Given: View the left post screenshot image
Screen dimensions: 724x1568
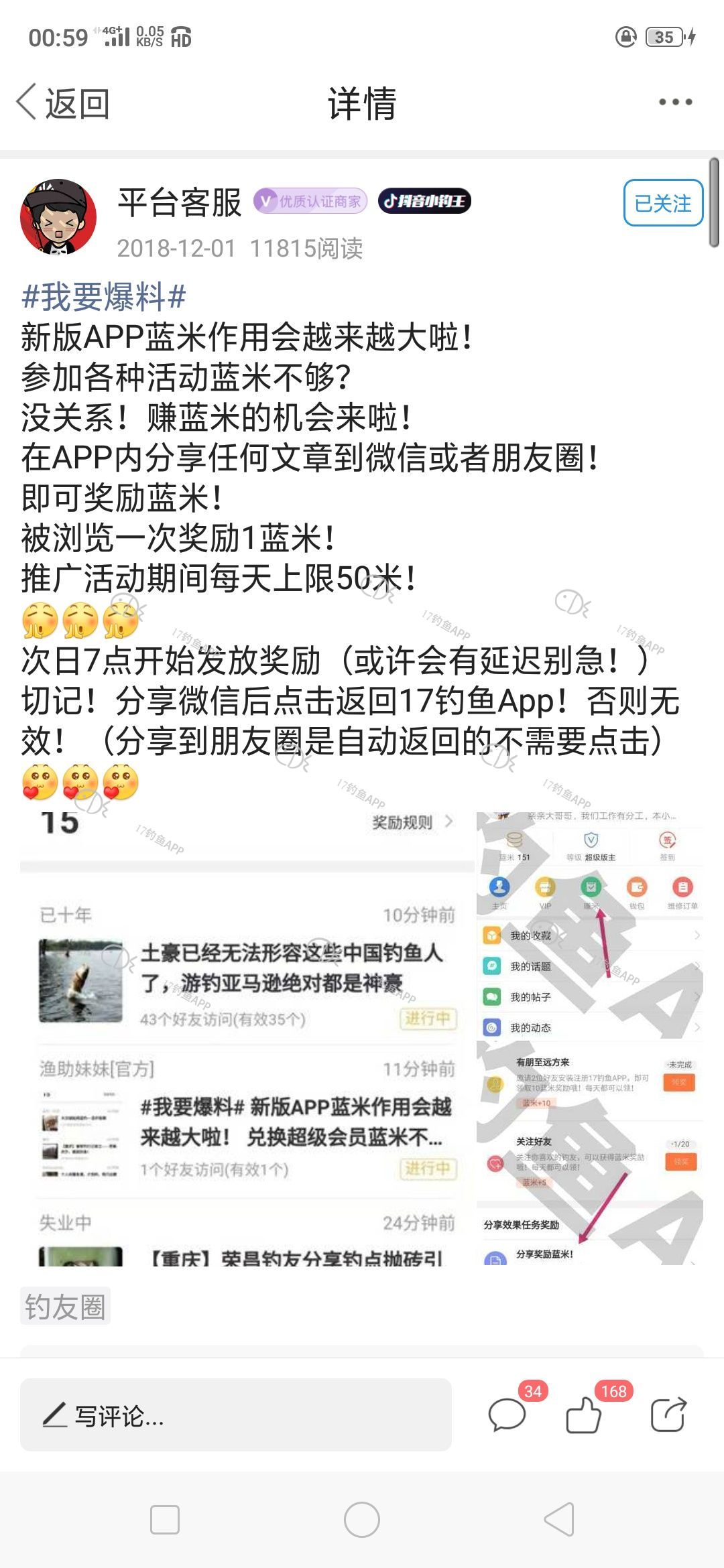Looking at the screenshot, I should pyautogui.click(x=247, y=1039).
